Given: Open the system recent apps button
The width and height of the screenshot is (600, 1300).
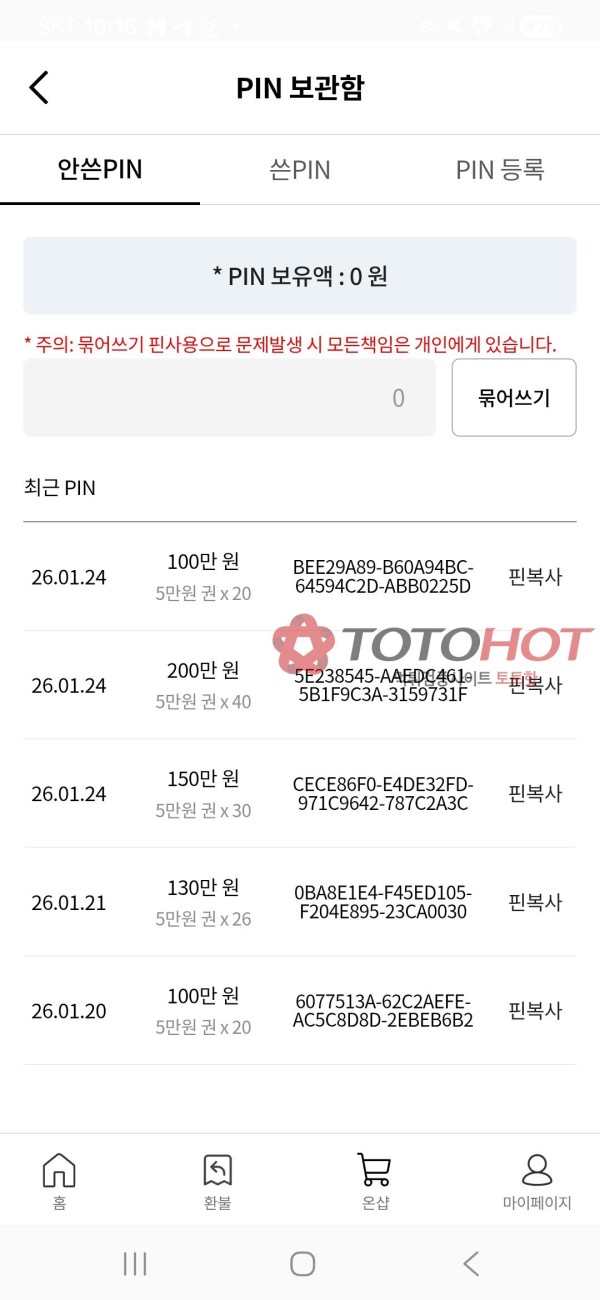Looking at the screenshot, I should (x=135, y=1264).
